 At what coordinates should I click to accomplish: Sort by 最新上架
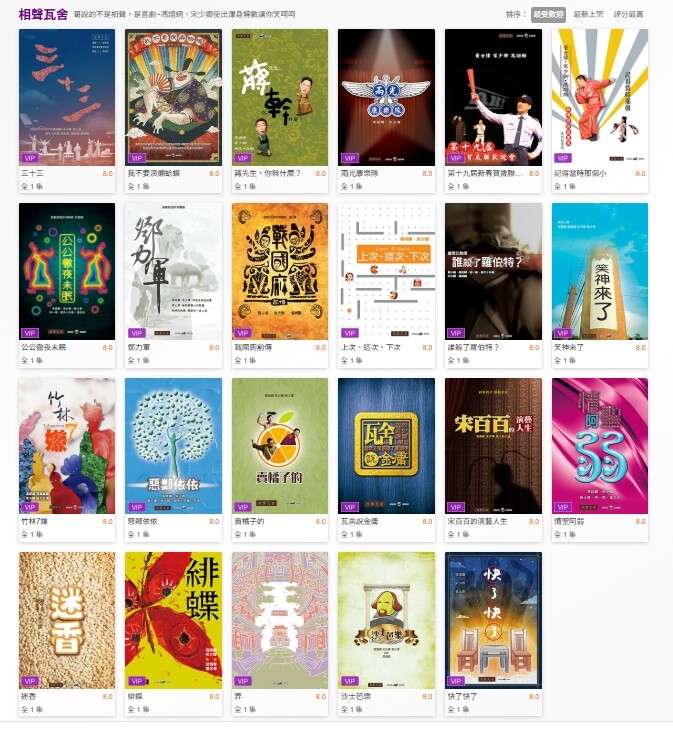pyautogui.click(x=588, y=15)
